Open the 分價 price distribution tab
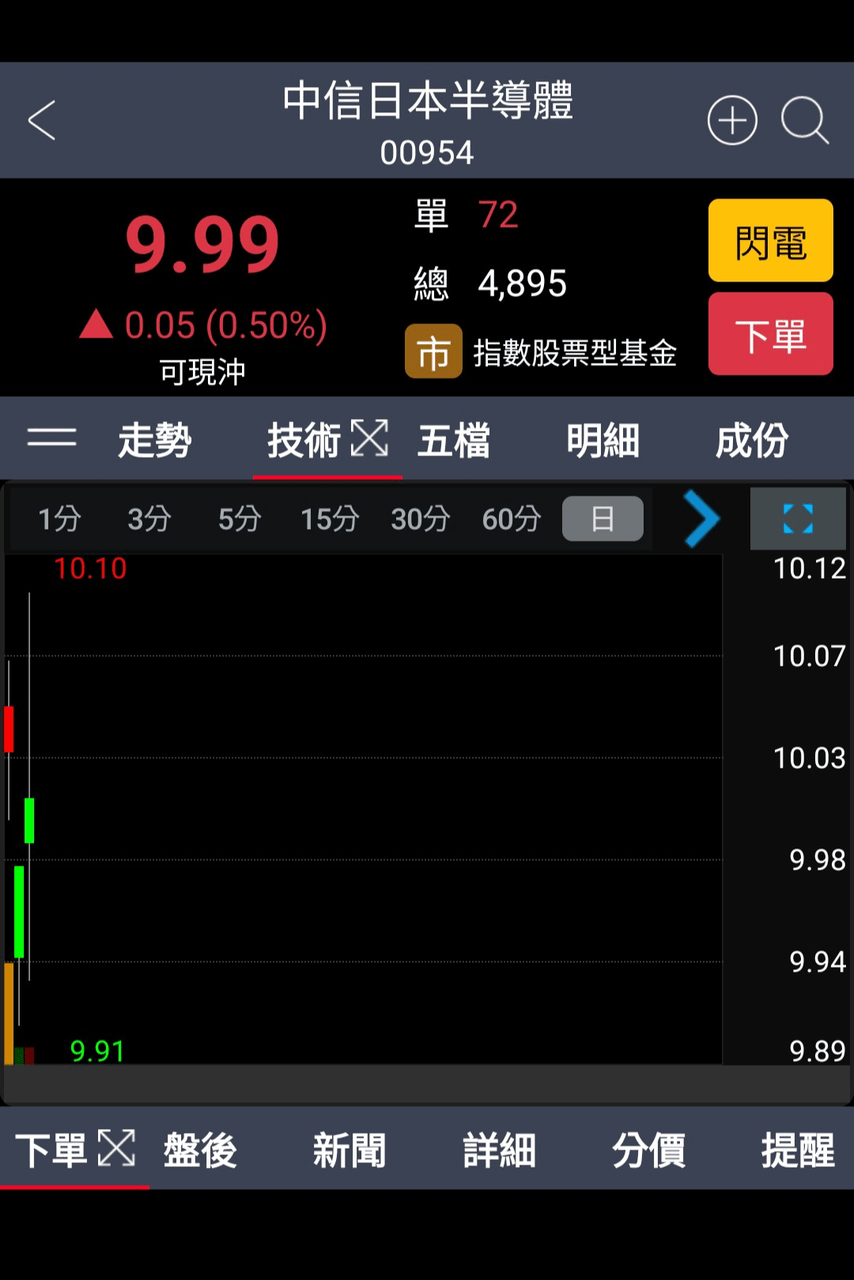854x1280 pixels. (x=648, y=1151)
